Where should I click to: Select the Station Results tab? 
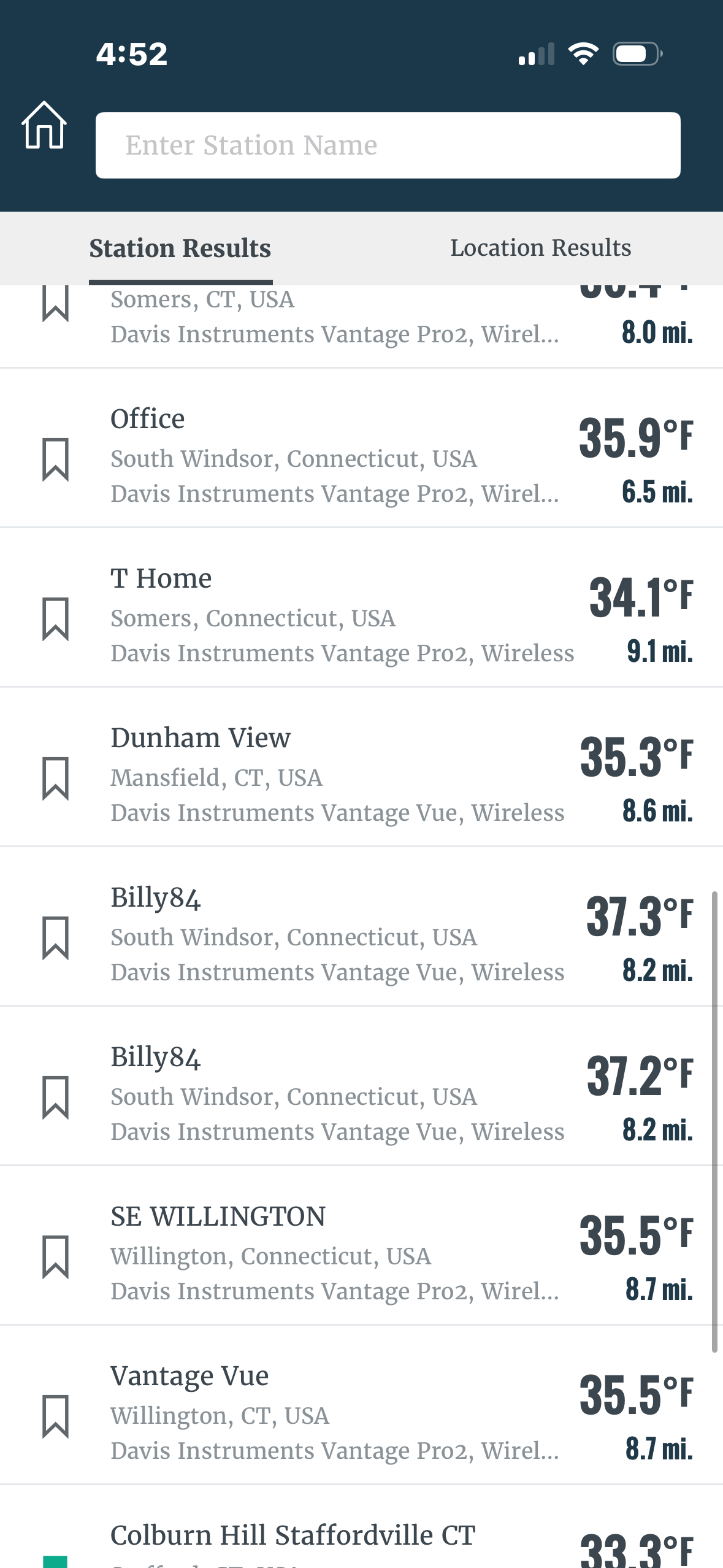click(x=180, y=248)
